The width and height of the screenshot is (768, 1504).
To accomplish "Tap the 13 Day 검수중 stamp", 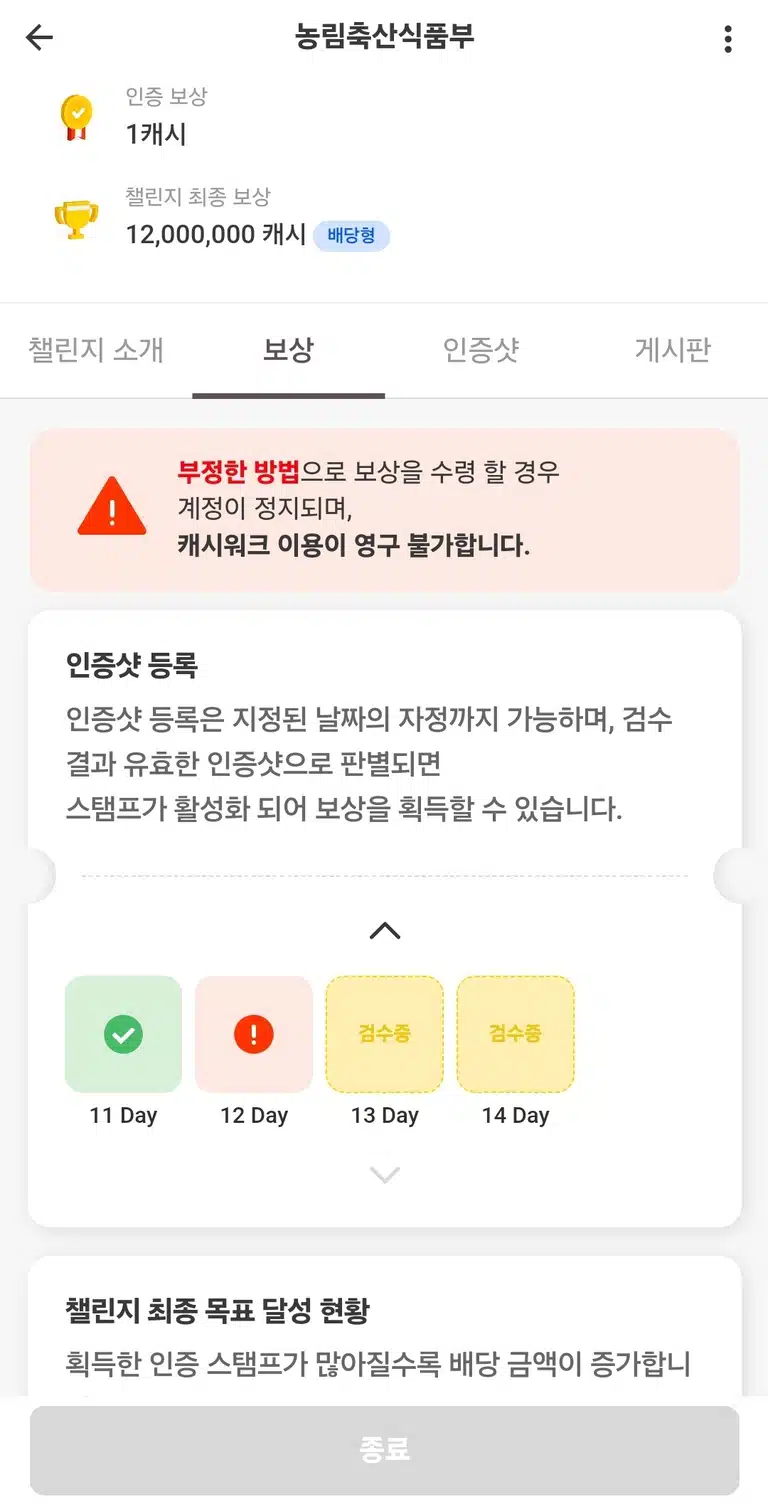I will point(385,1034).
